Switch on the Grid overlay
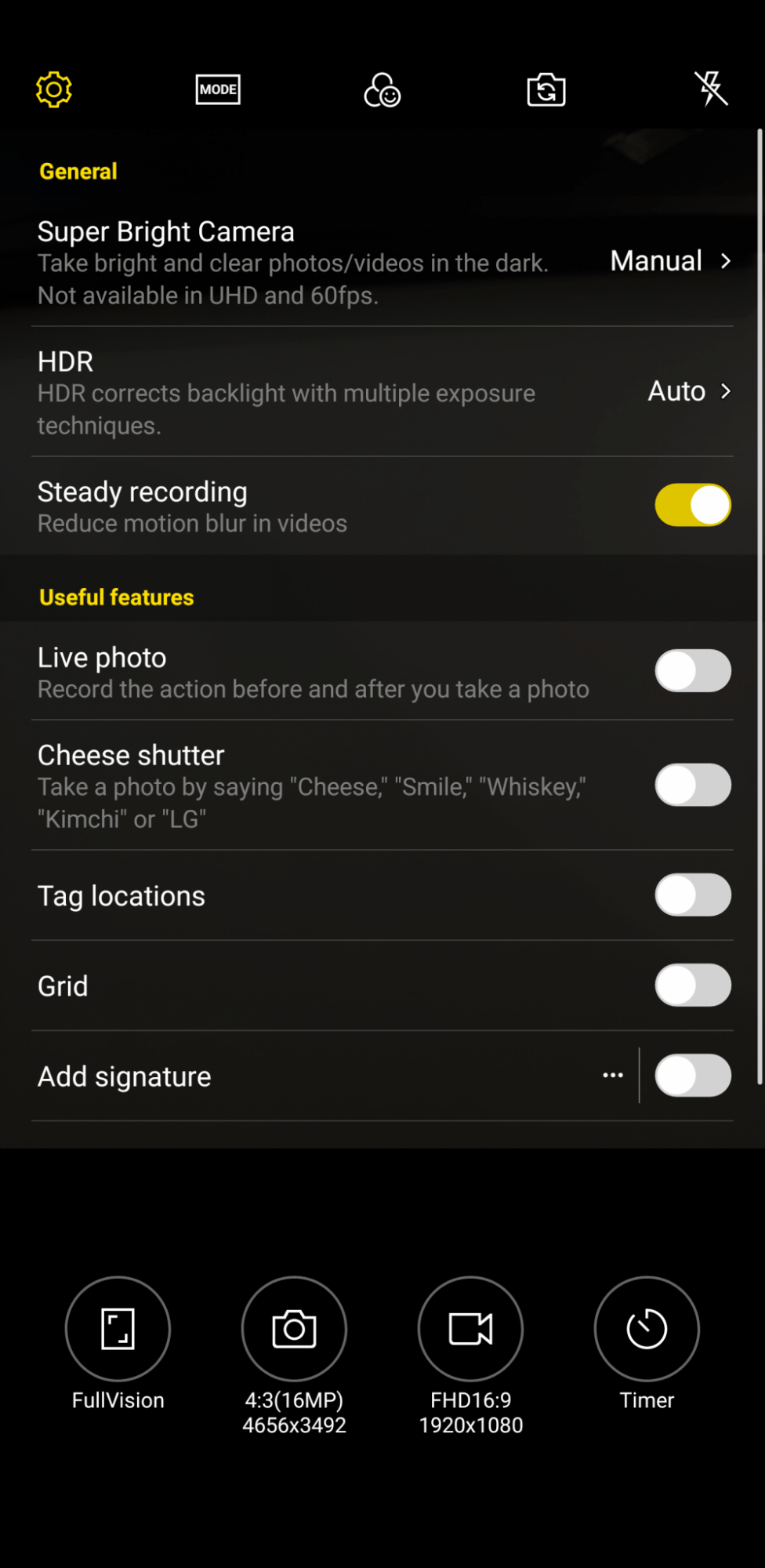This screenshot has height=1568, width=765. click(x=693, y=985)
